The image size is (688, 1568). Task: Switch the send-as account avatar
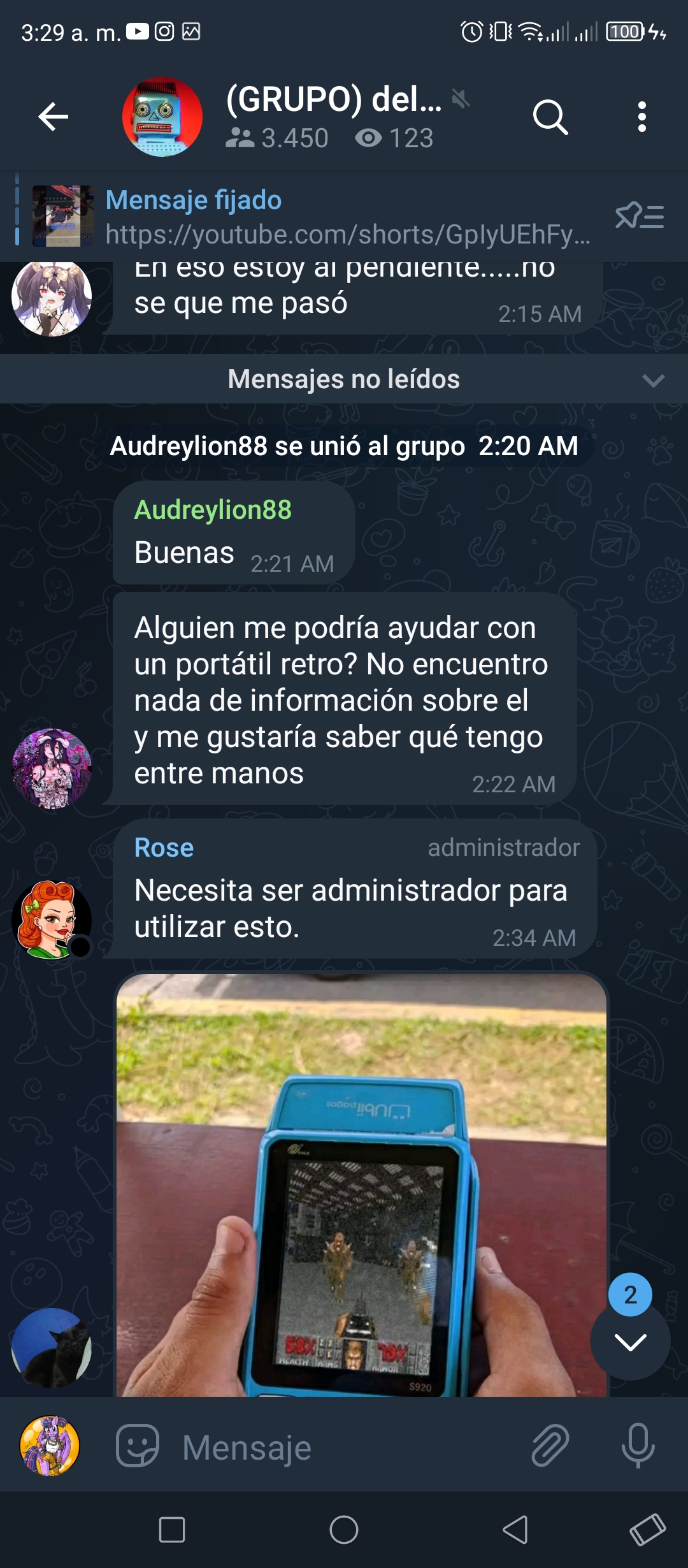click(x=50, y=1446)
